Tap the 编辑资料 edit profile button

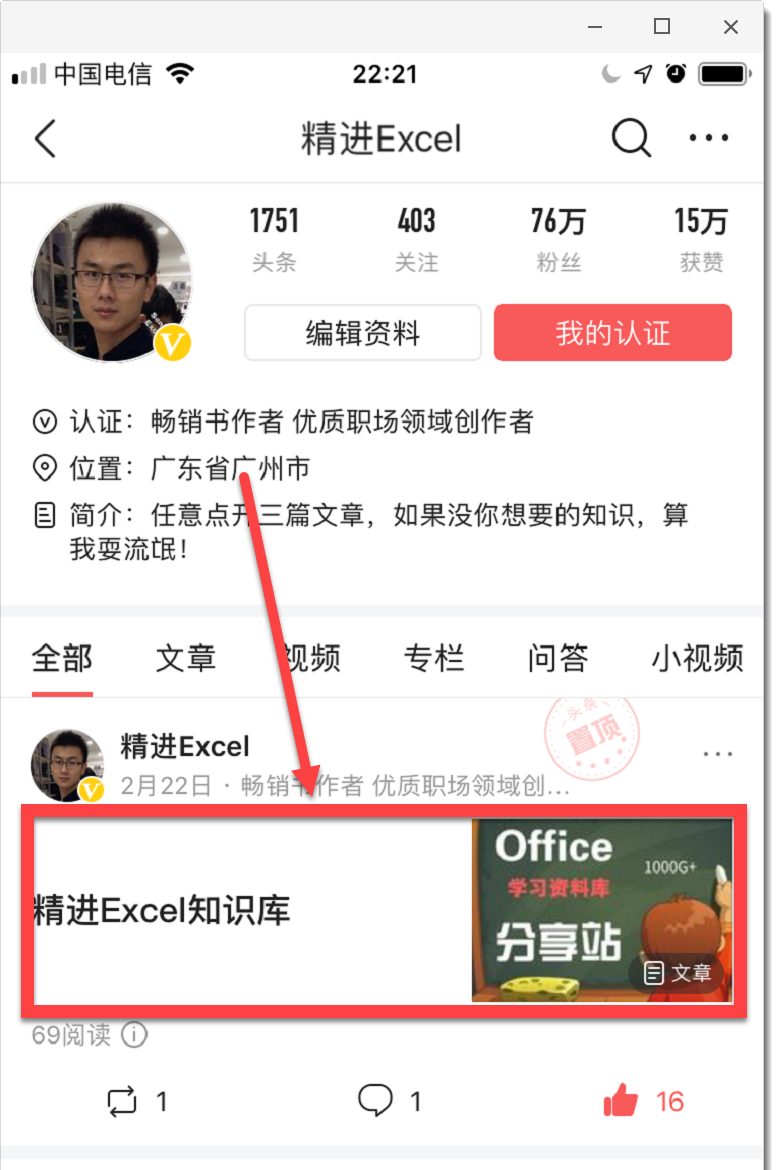pos(362,333)
